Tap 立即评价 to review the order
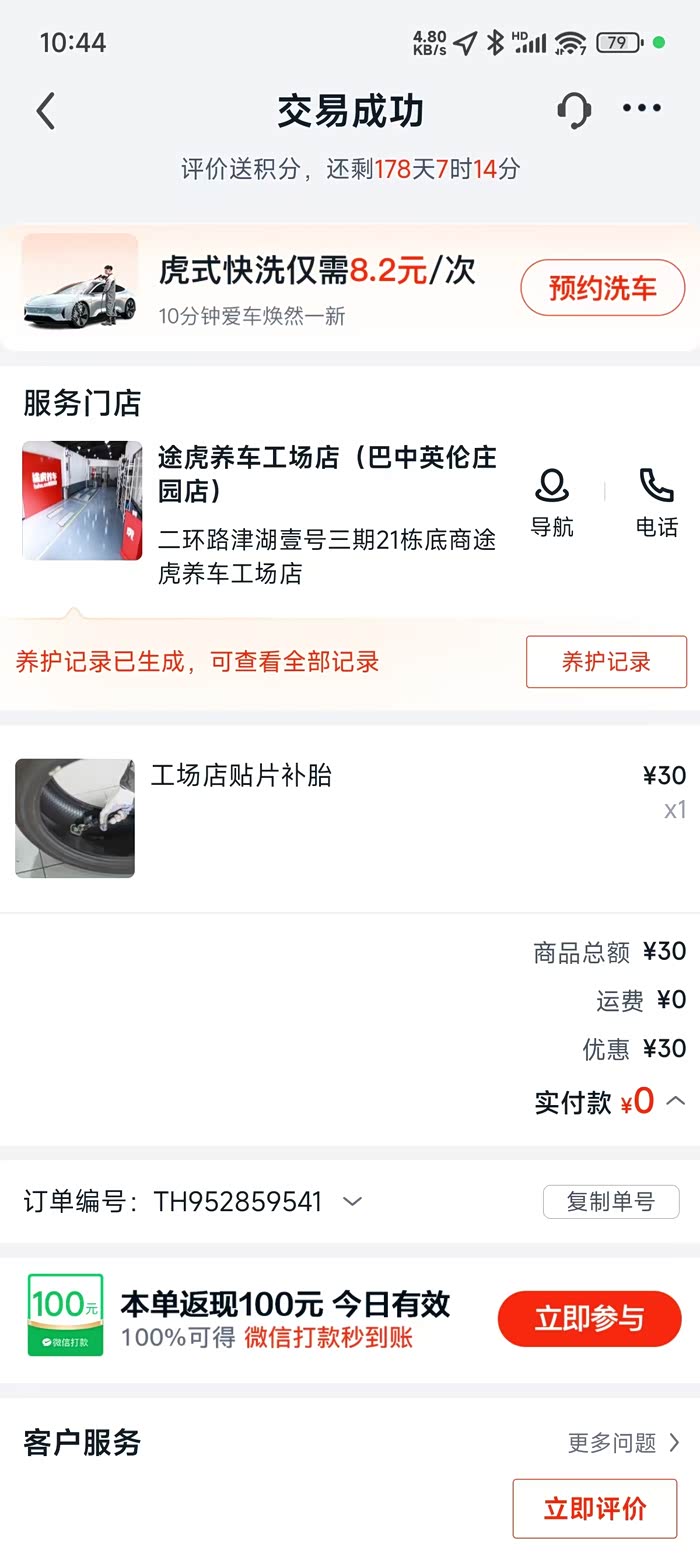Viewport: 700px width, 1557px height. pyautogui.click(x=594, y=1508)
